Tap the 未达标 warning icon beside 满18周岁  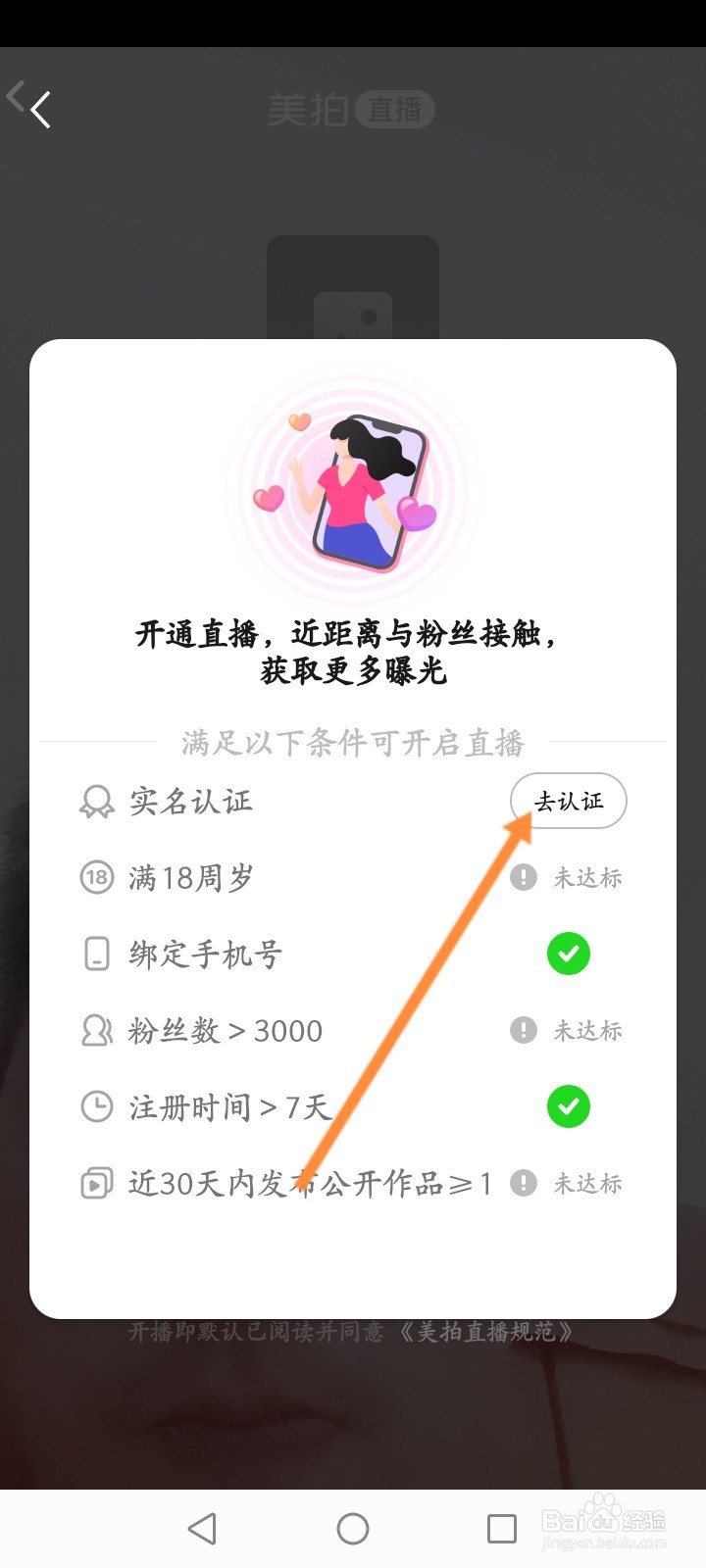point(523,877)
